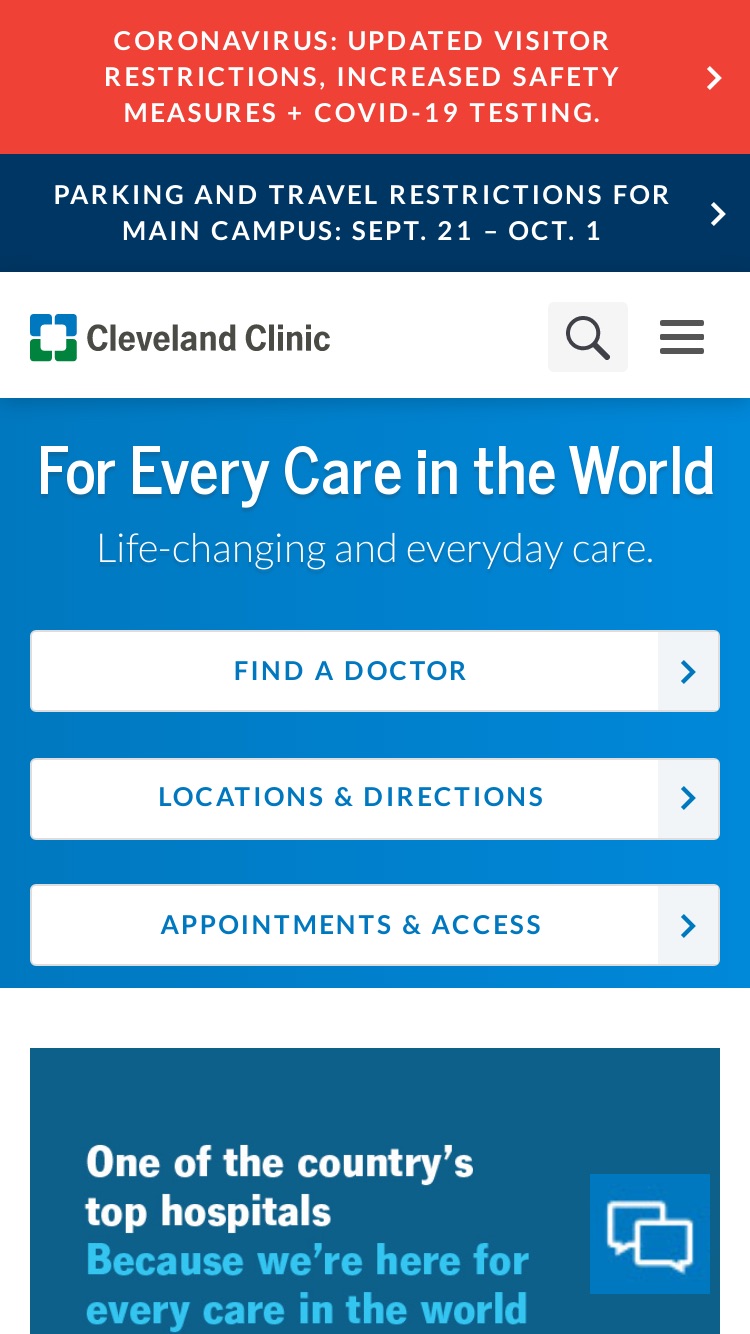
Task: Open the live chat bubble
Action: click(650, 1234)
